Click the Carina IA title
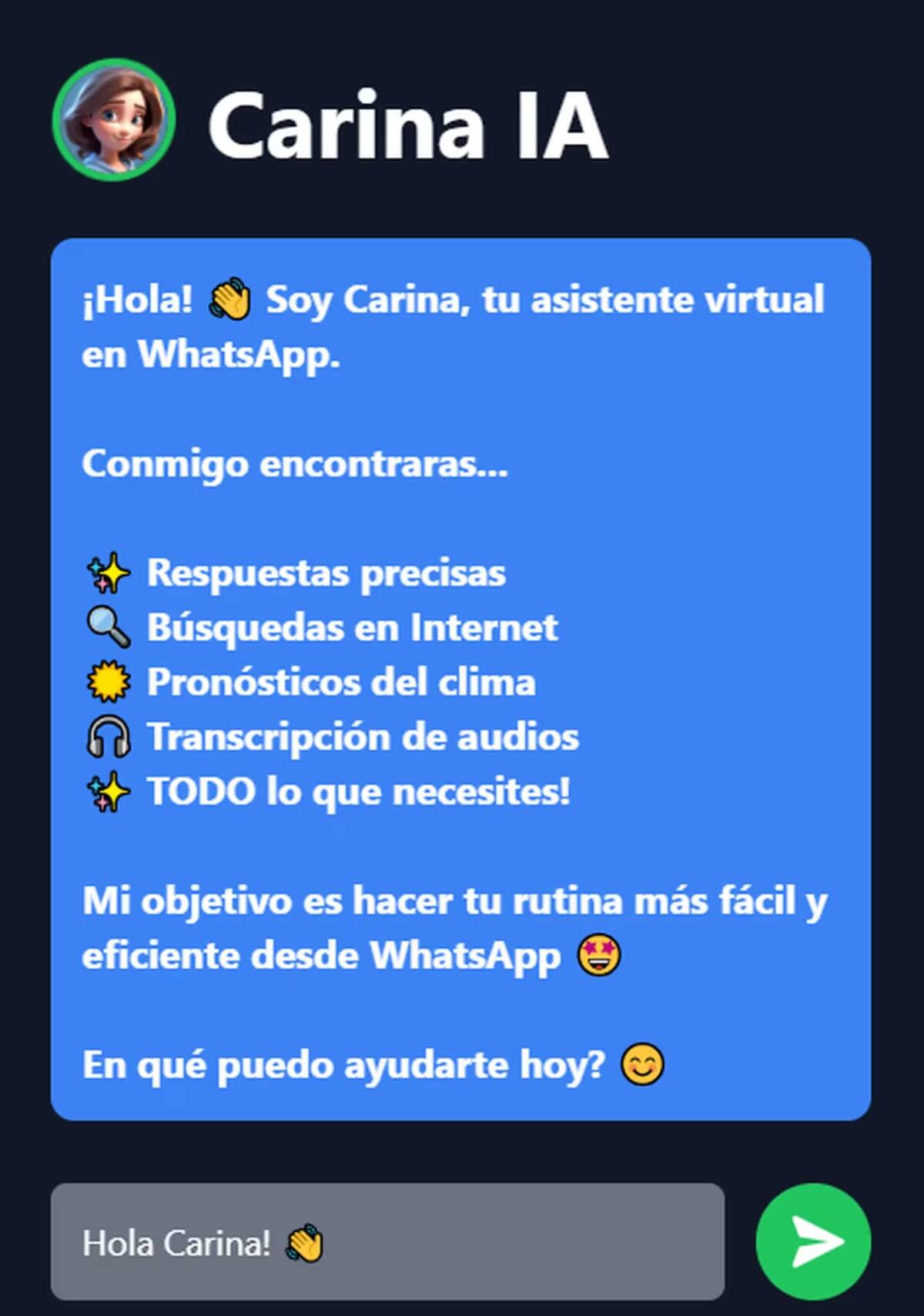924x1316 pixels. pyautogui.click(x=408, y=125)
